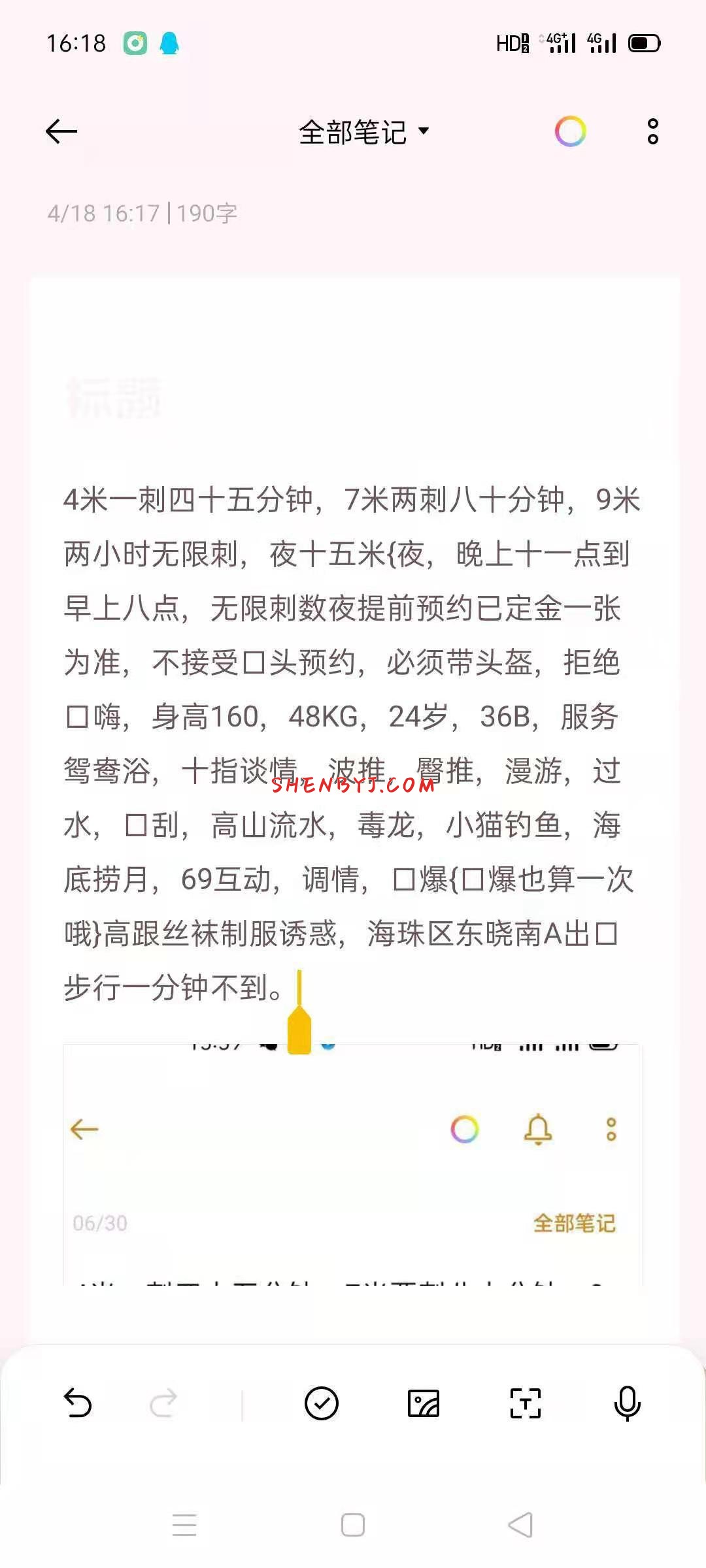This screenshot has height=1568, width=706.
Task: Open the text scan tool
Action: click(x=525, y=1403)
